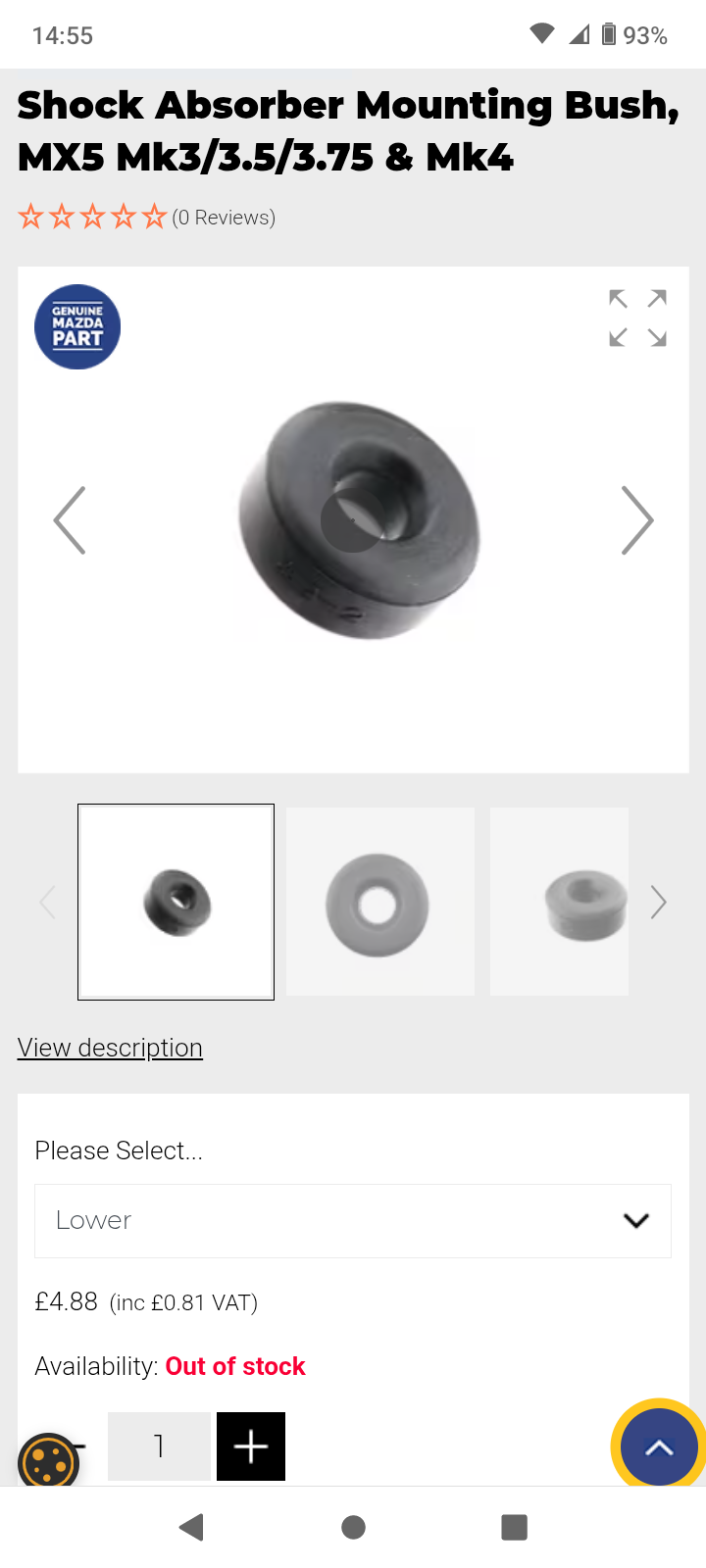Show next product image

tap(637, 520)
